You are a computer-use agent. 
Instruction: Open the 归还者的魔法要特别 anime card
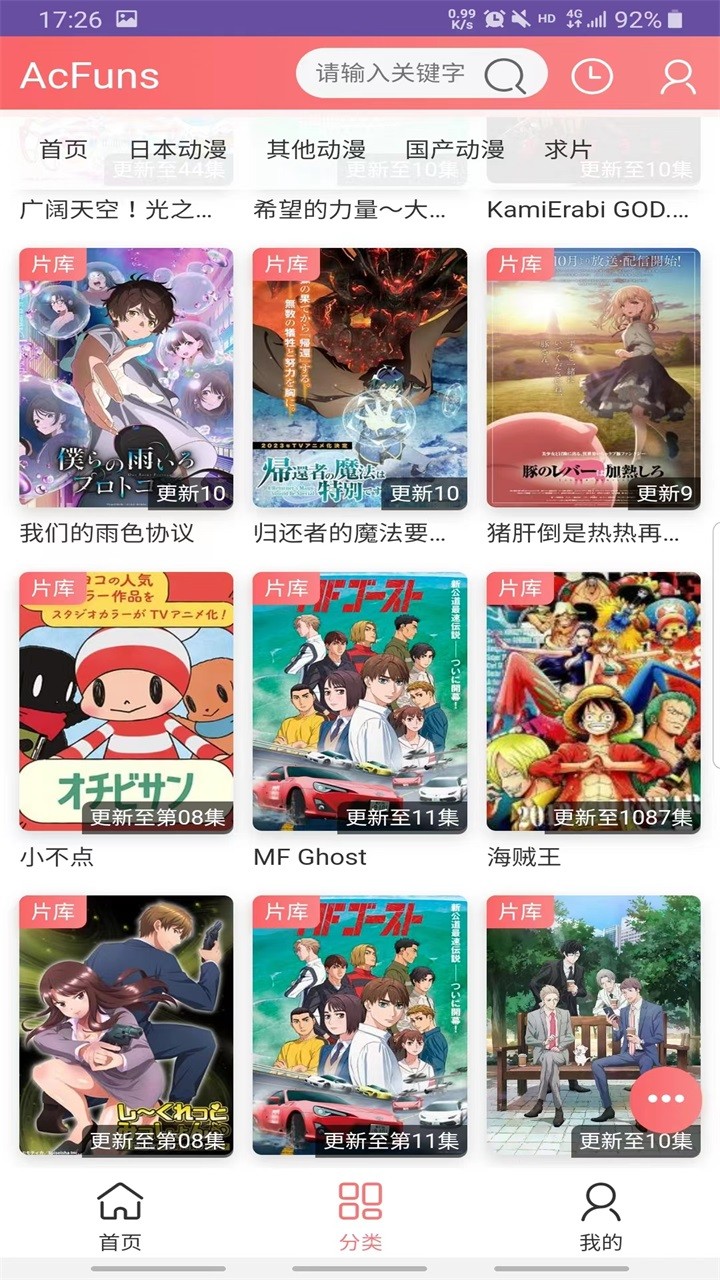coord(360,380)
